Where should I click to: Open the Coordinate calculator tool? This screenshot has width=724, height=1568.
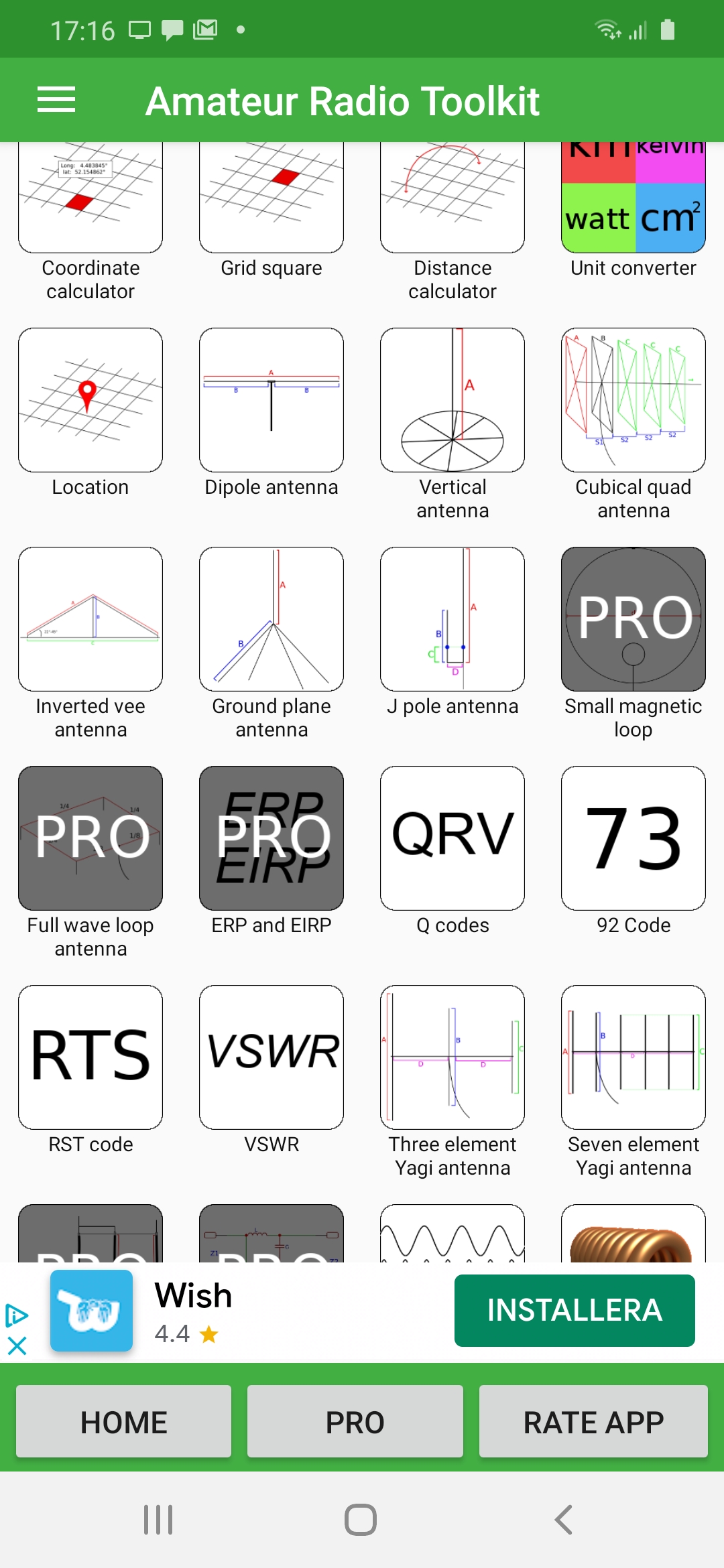click(x=90, y=201)
